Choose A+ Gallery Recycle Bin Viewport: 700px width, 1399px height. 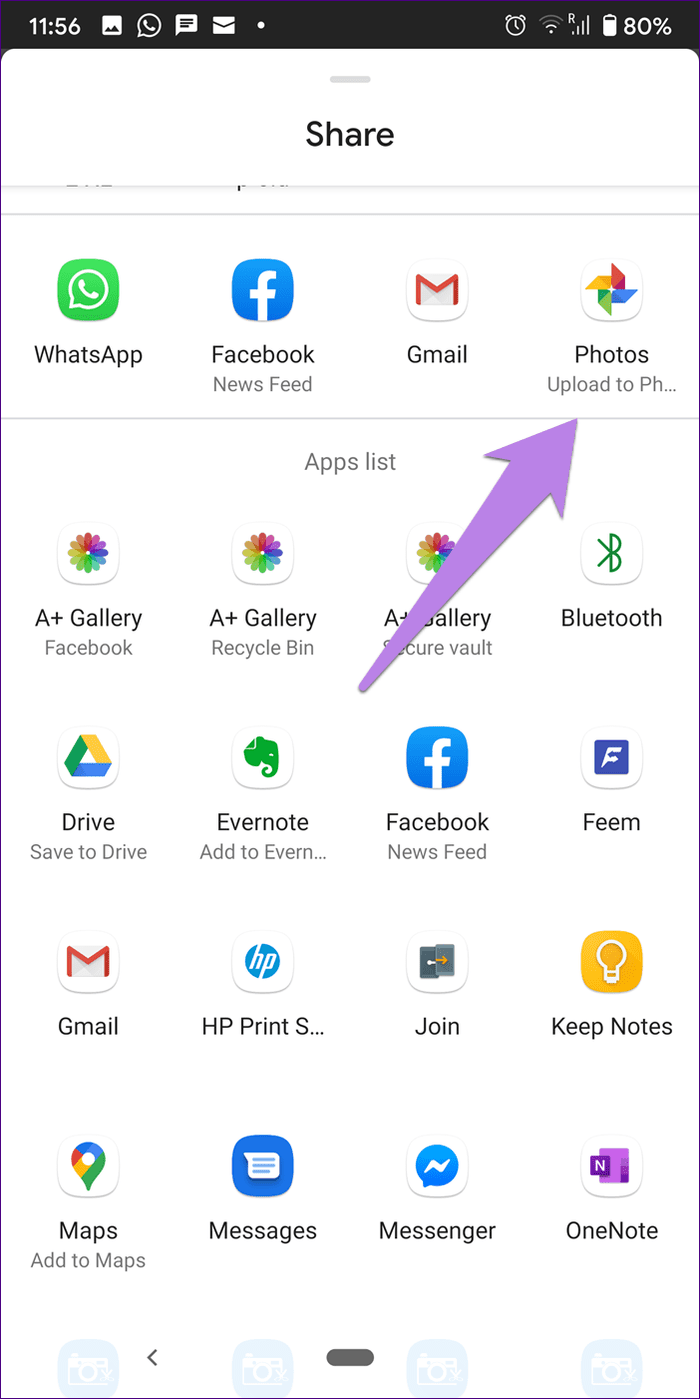pyautogui.click(x=262, y=590)
